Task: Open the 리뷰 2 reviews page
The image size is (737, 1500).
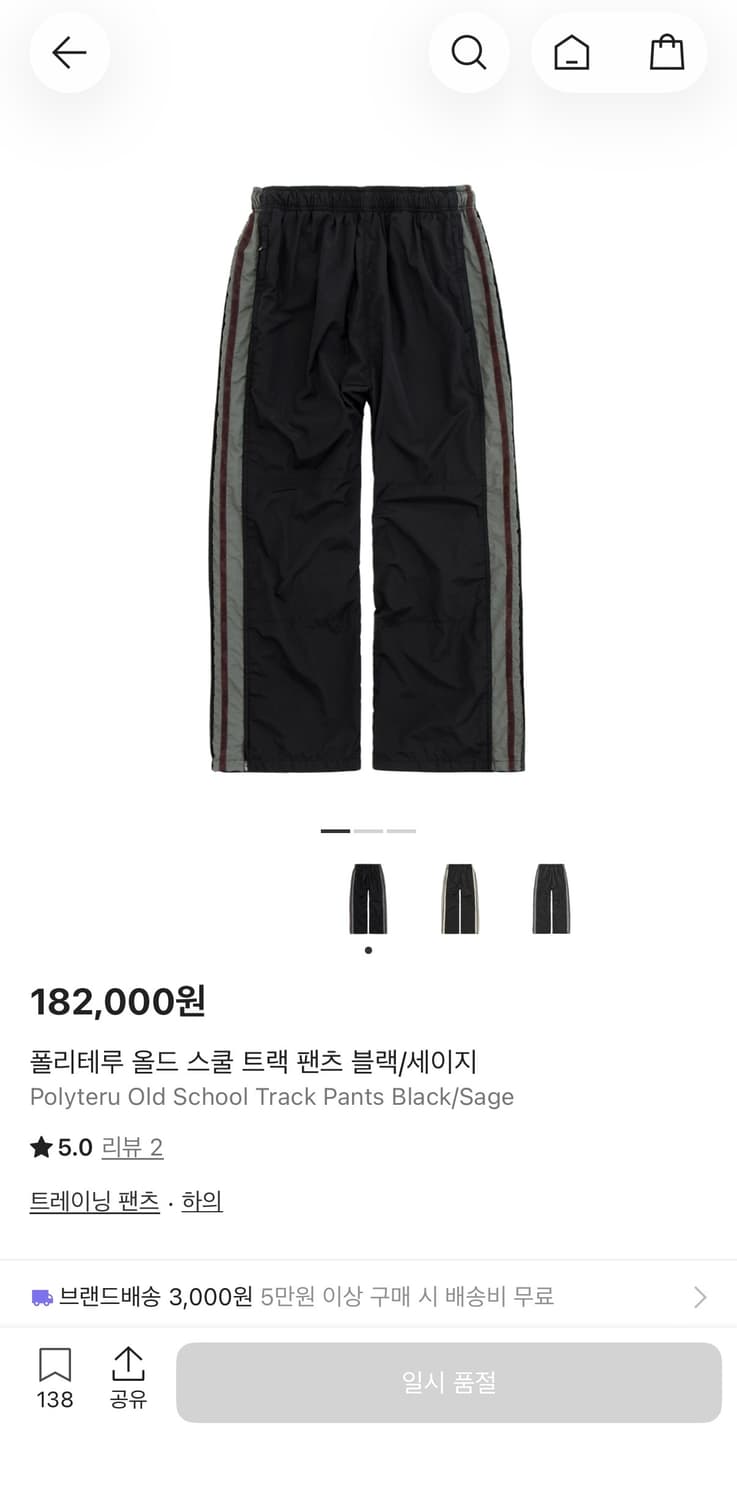Action: click(132, 1147)
